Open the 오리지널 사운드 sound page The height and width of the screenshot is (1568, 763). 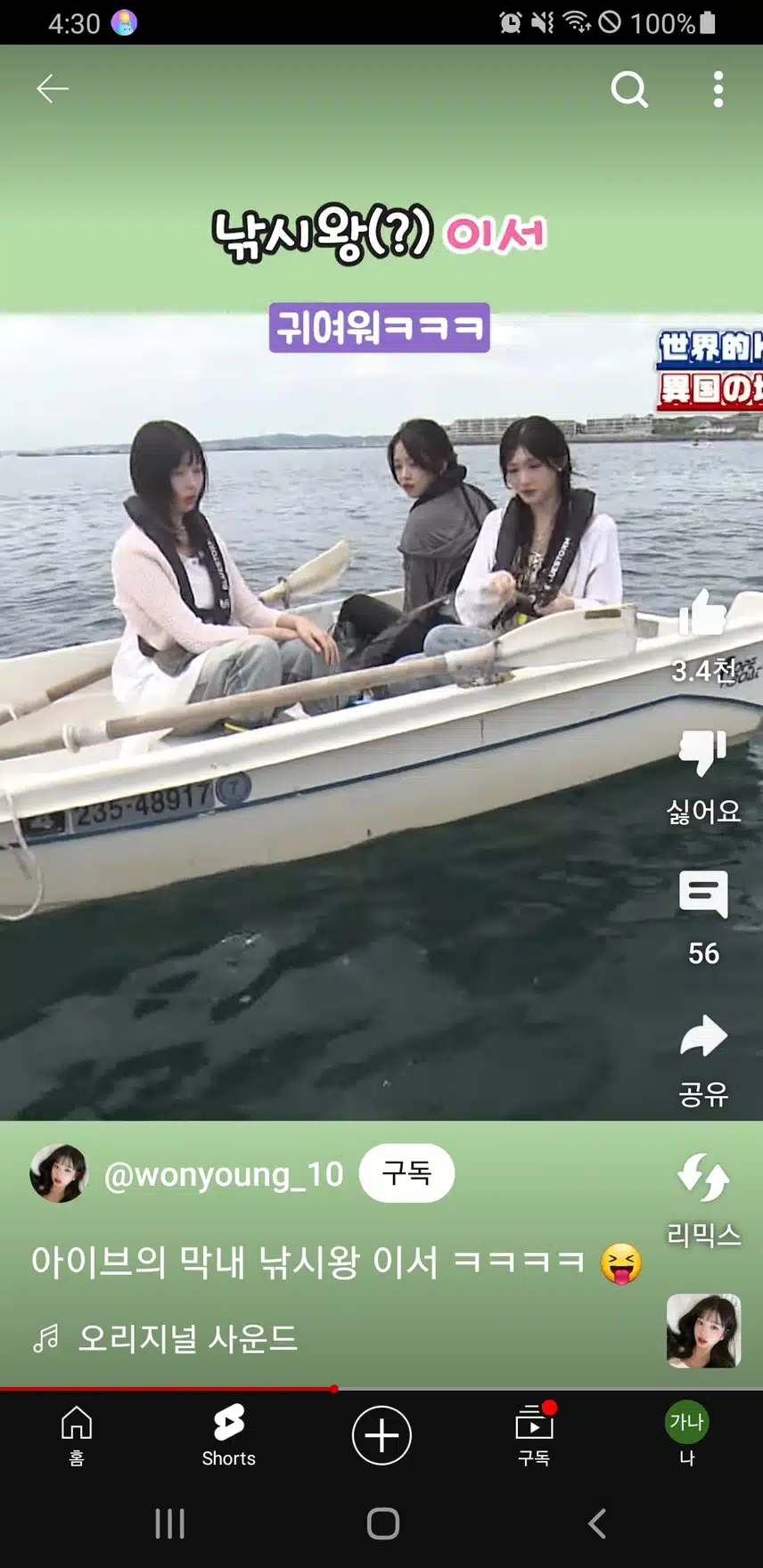tap(187, 1338)
